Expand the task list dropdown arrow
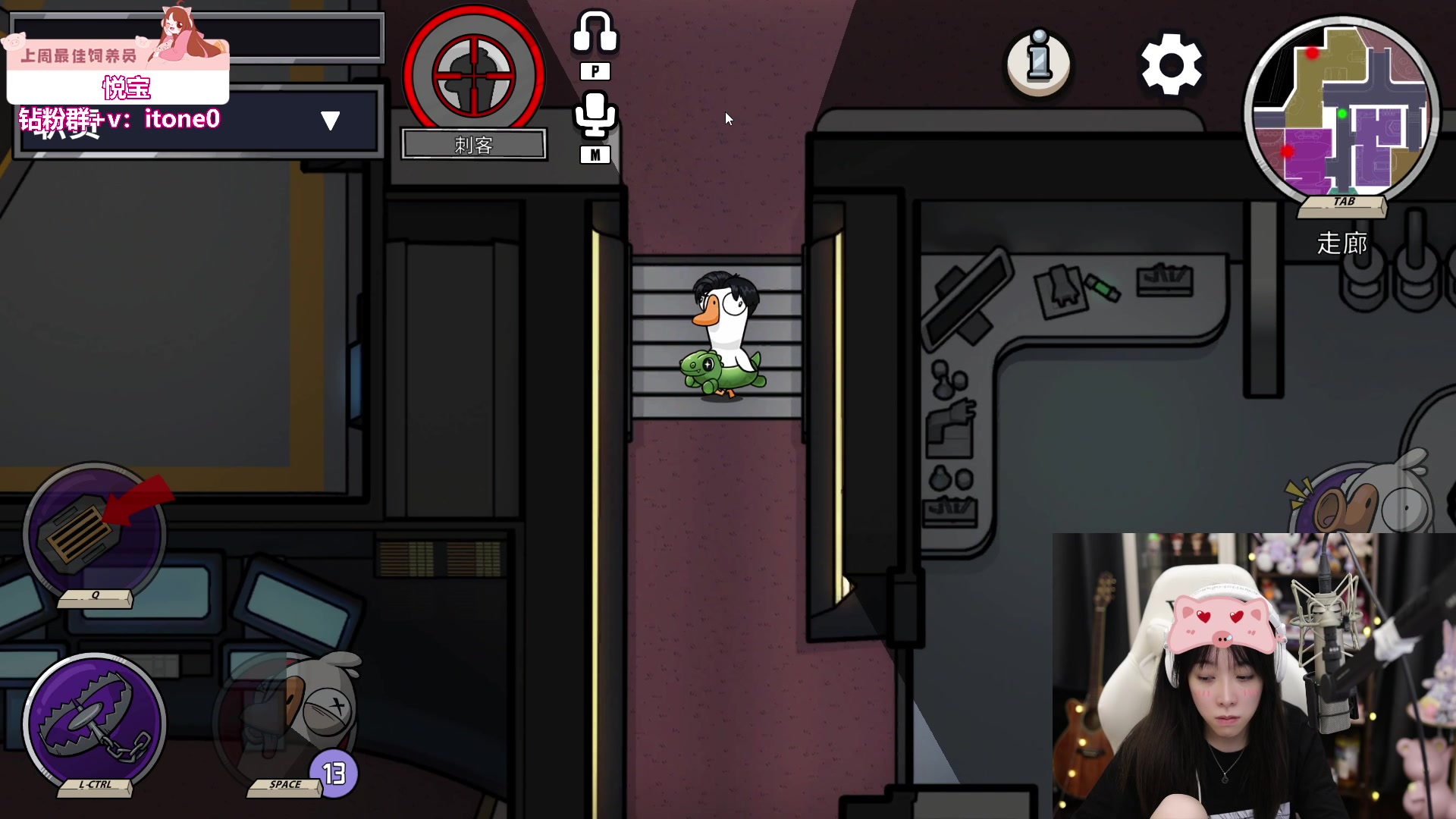This screenshot has width=1456, height=819. click(330, 121)
